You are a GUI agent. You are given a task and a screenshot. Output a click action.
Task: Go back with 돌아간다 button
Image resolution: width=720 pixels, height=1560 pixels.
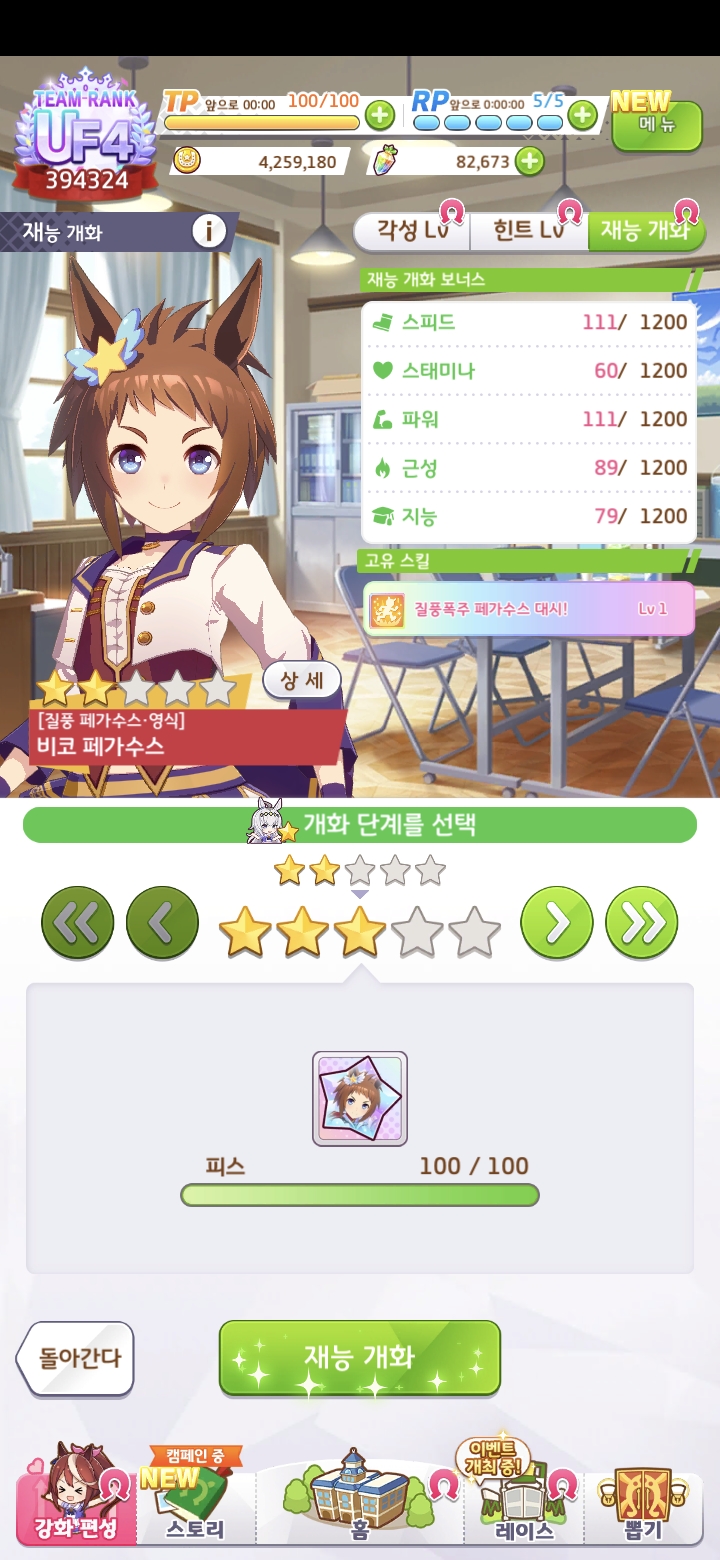[77, 1357]
